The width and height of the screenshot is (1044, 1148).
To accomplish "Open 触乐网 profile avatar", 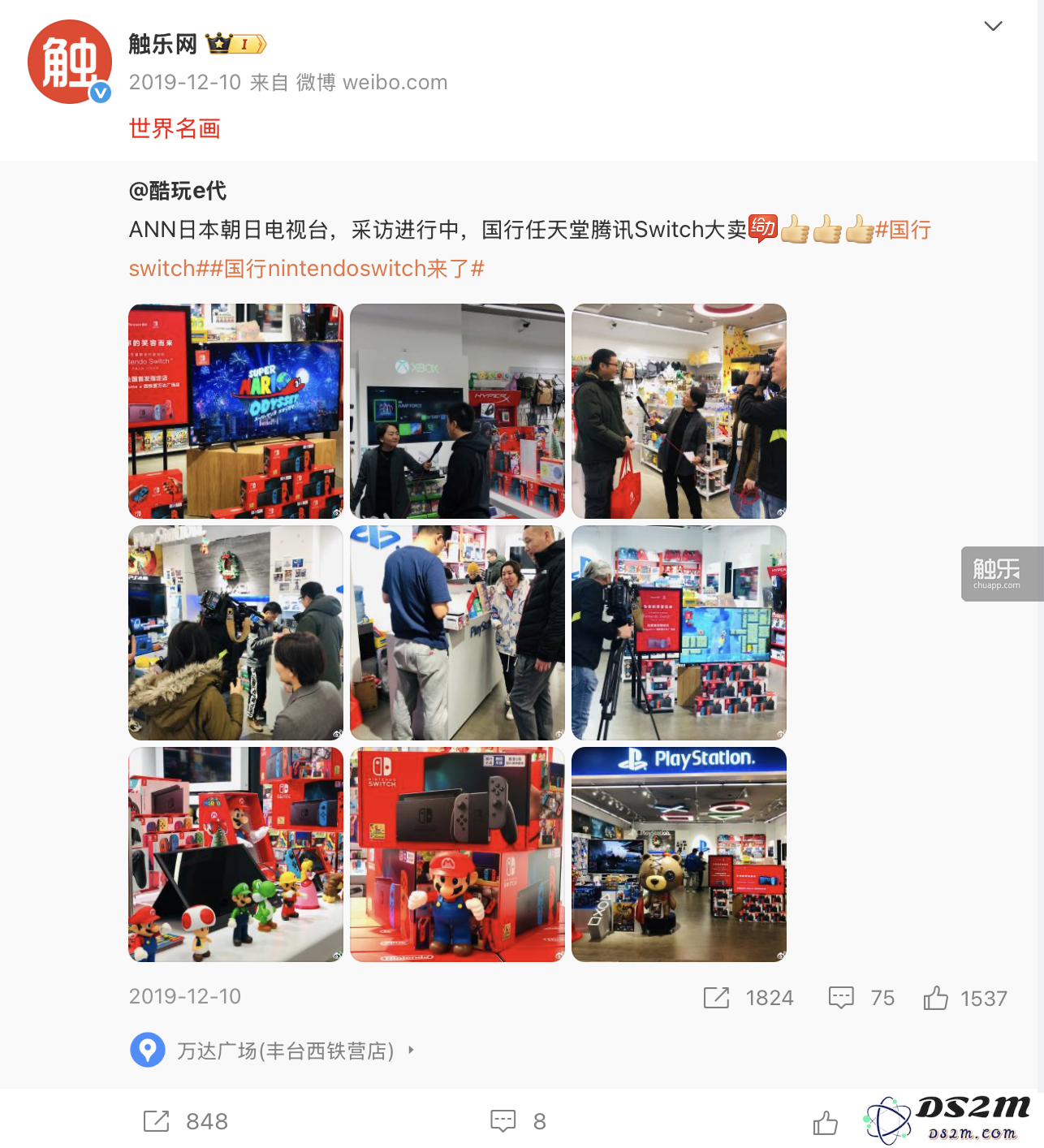I will point(70,63).
